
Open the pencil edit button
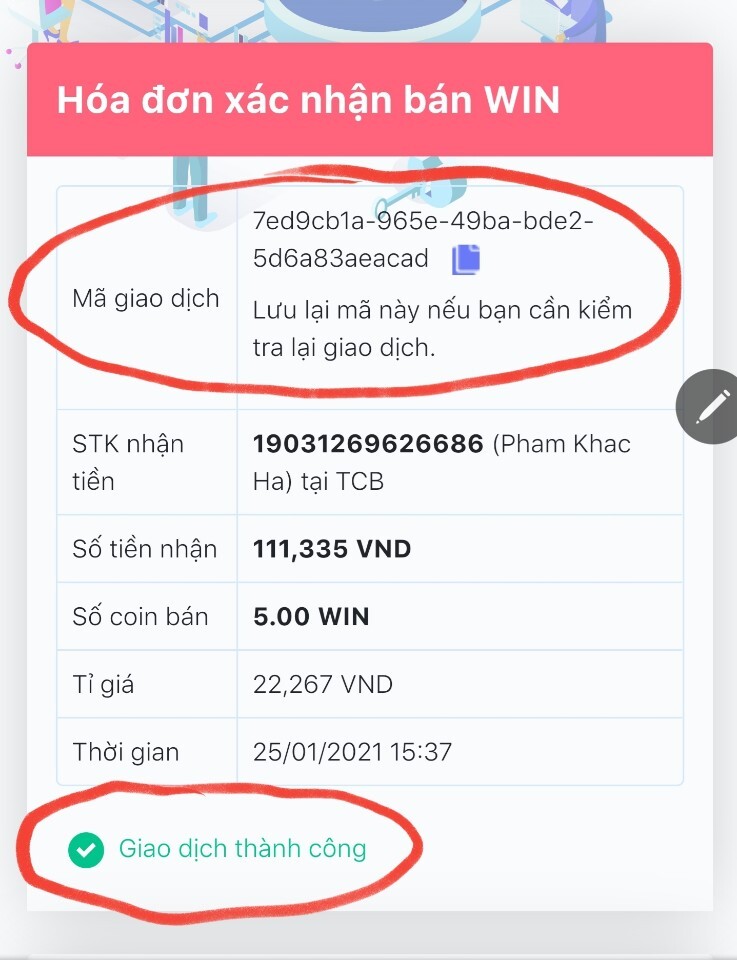[x=710, y=406]
